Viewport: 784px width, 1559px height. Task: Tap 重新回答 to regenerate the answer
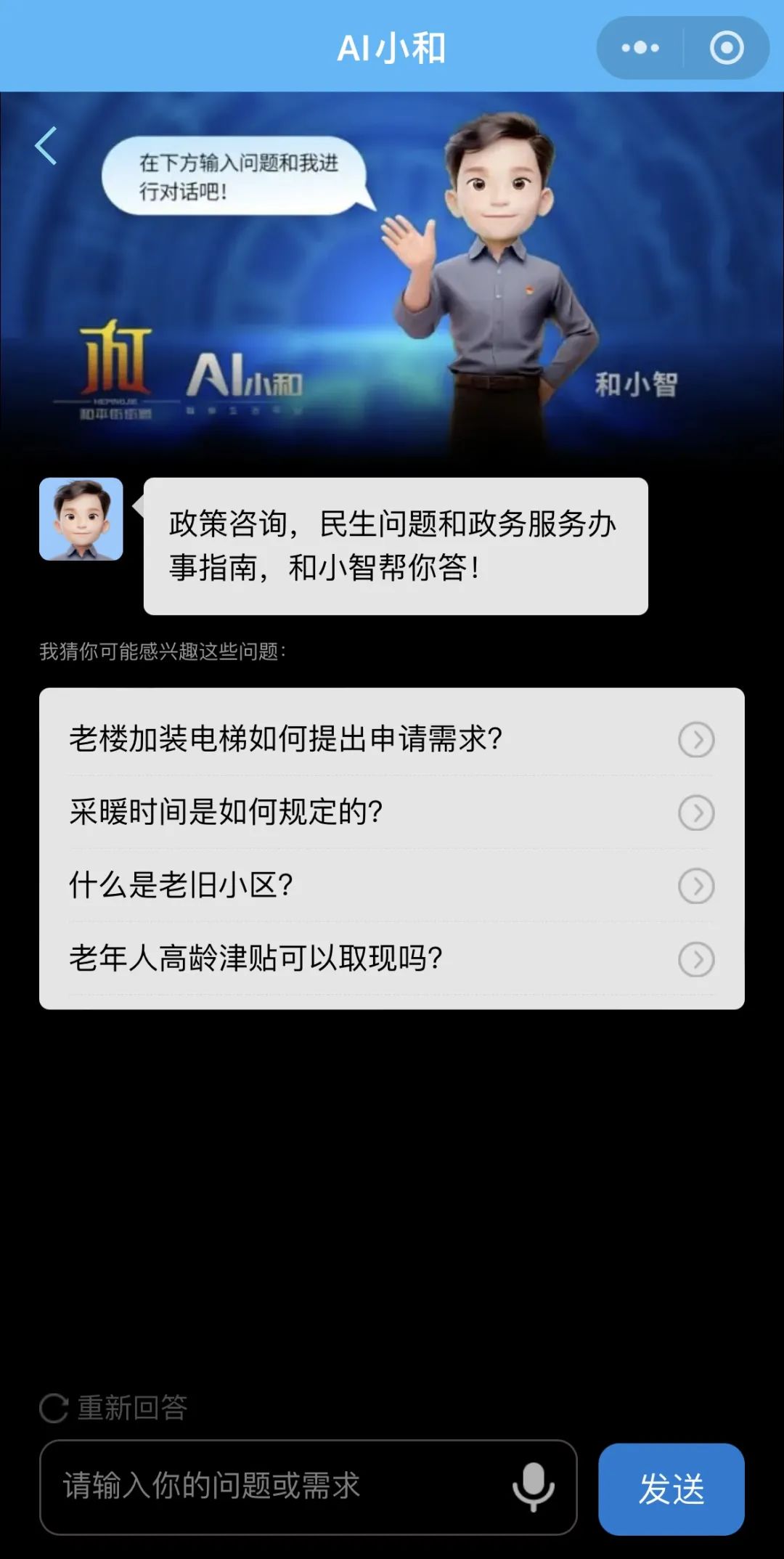click(114, 1408)
